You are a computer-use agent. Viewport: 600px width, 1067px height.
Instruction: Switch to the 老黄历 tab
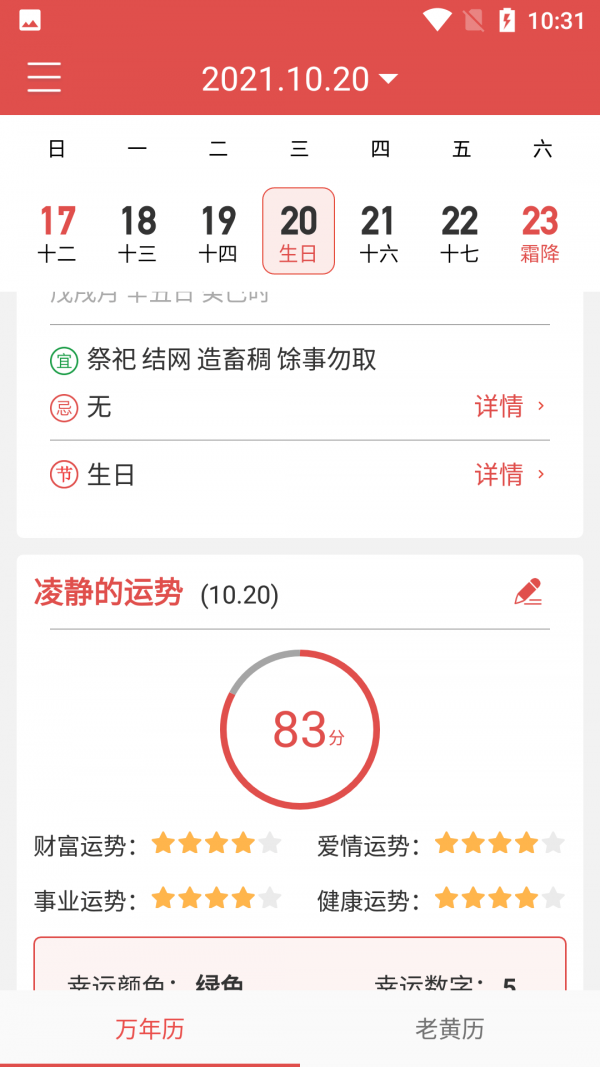(450, 1029)
